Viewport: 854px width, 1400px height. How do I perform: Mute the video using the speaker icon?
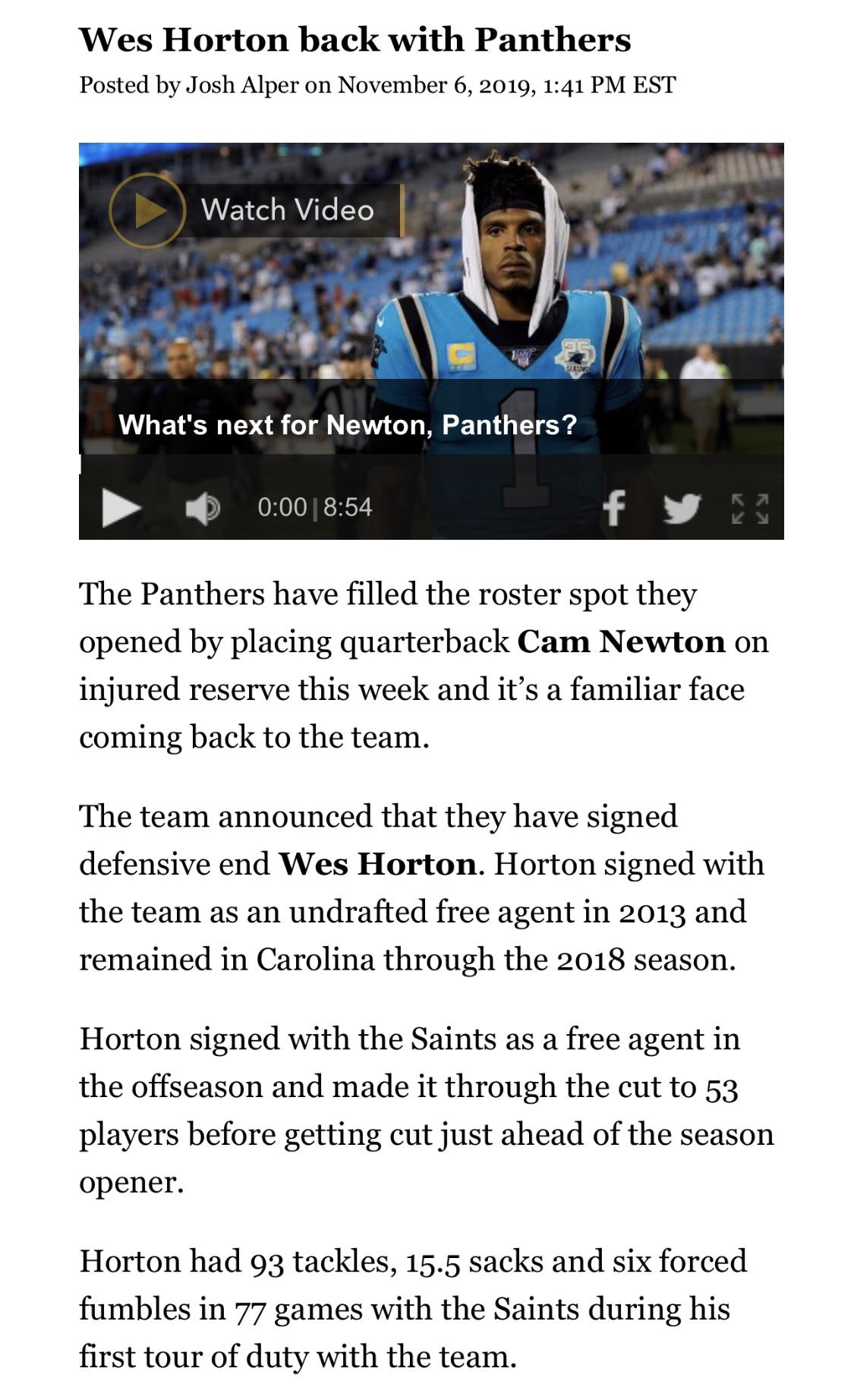click(x=203, y=508)
